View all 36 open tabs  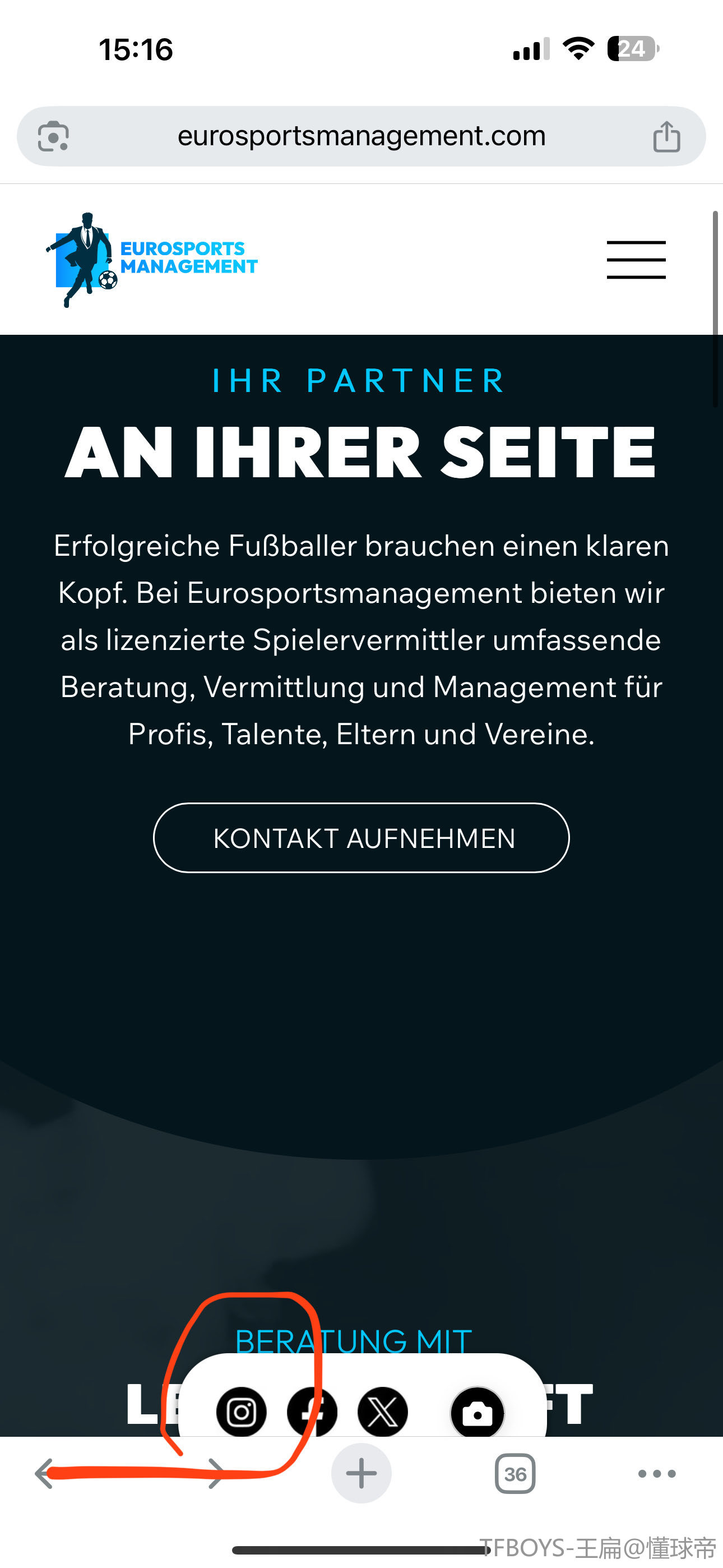515,1474
